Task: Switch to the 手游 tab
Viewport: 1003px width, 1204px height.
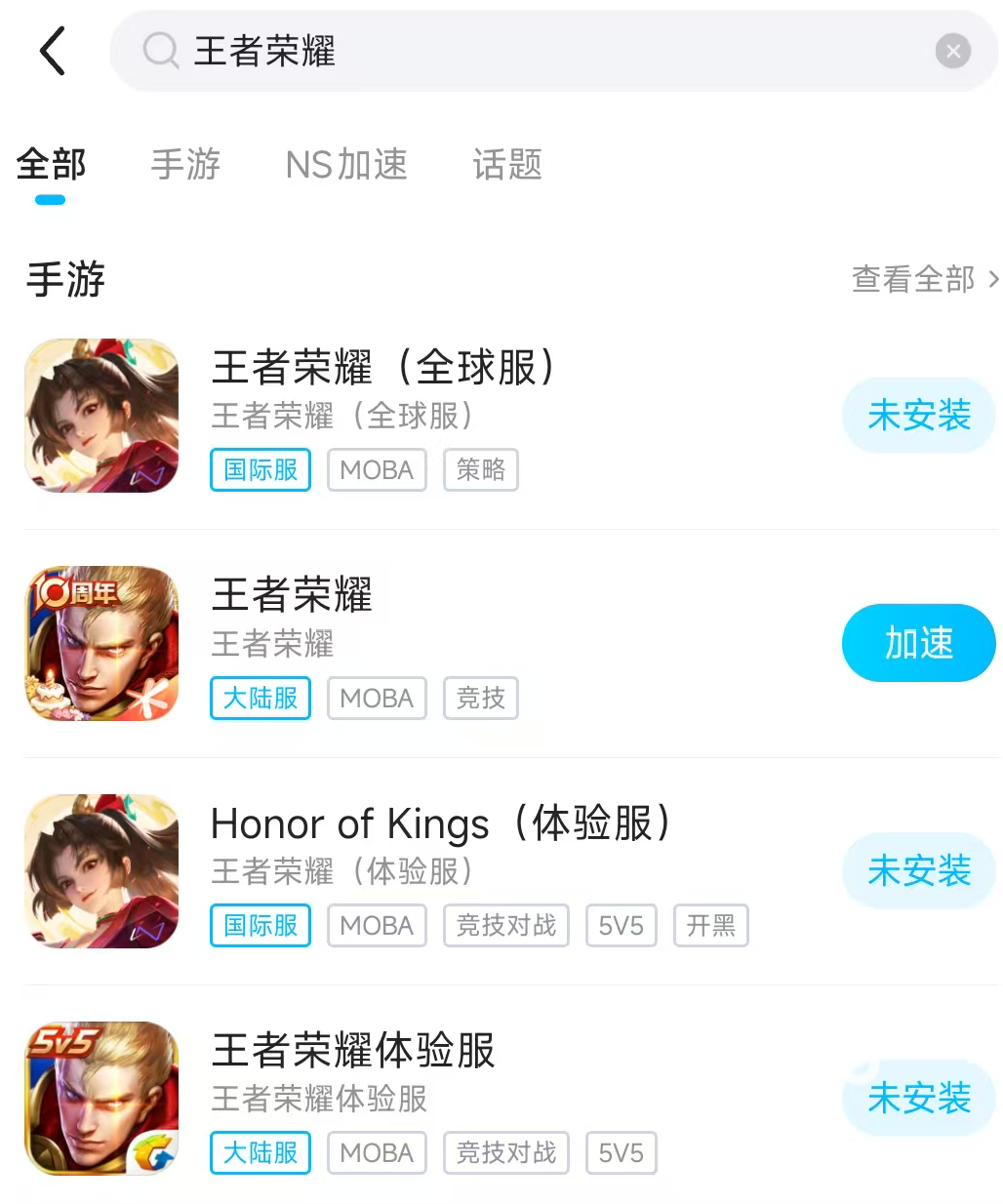Action: point(185,164)
